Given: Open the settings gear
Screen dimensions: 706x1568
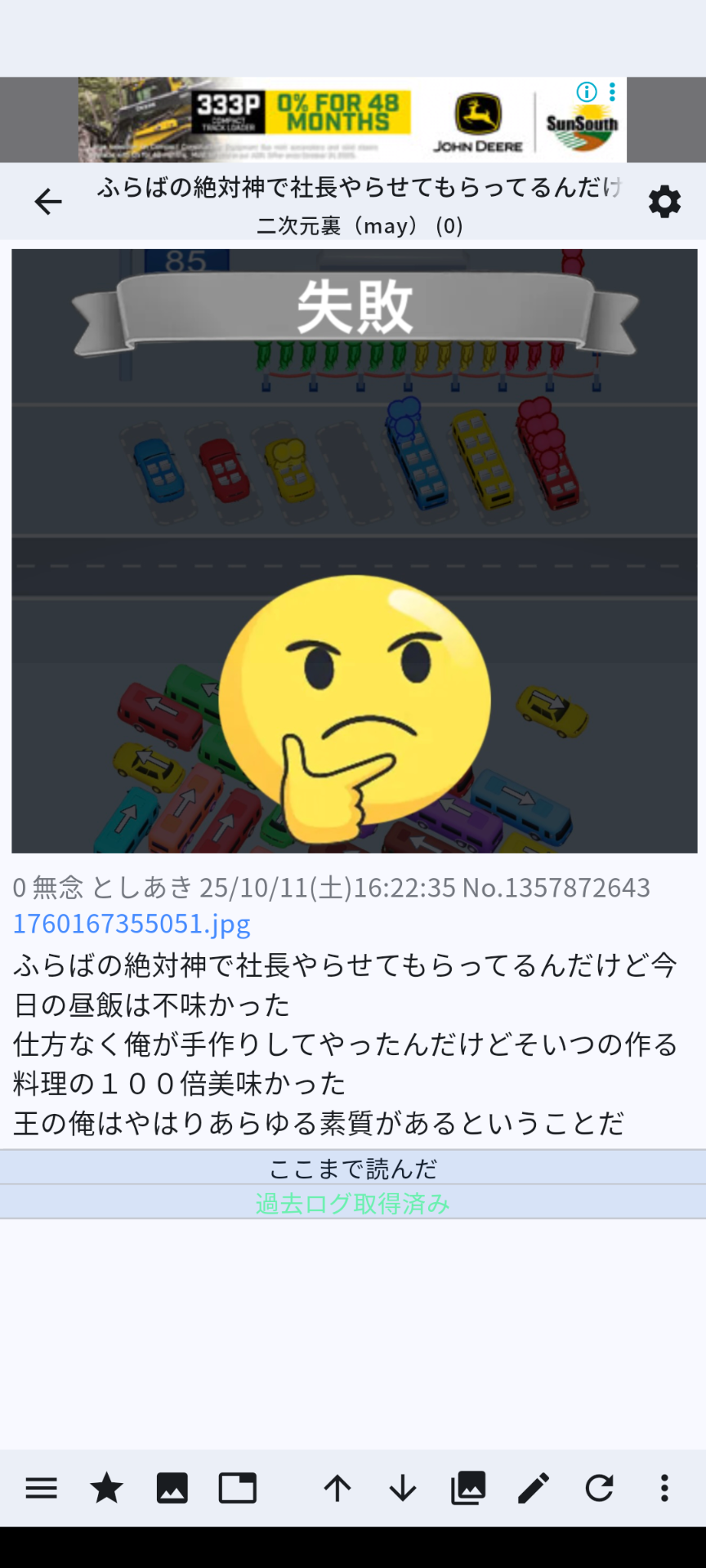Looking at the screenshot, I should click(664, 202).
